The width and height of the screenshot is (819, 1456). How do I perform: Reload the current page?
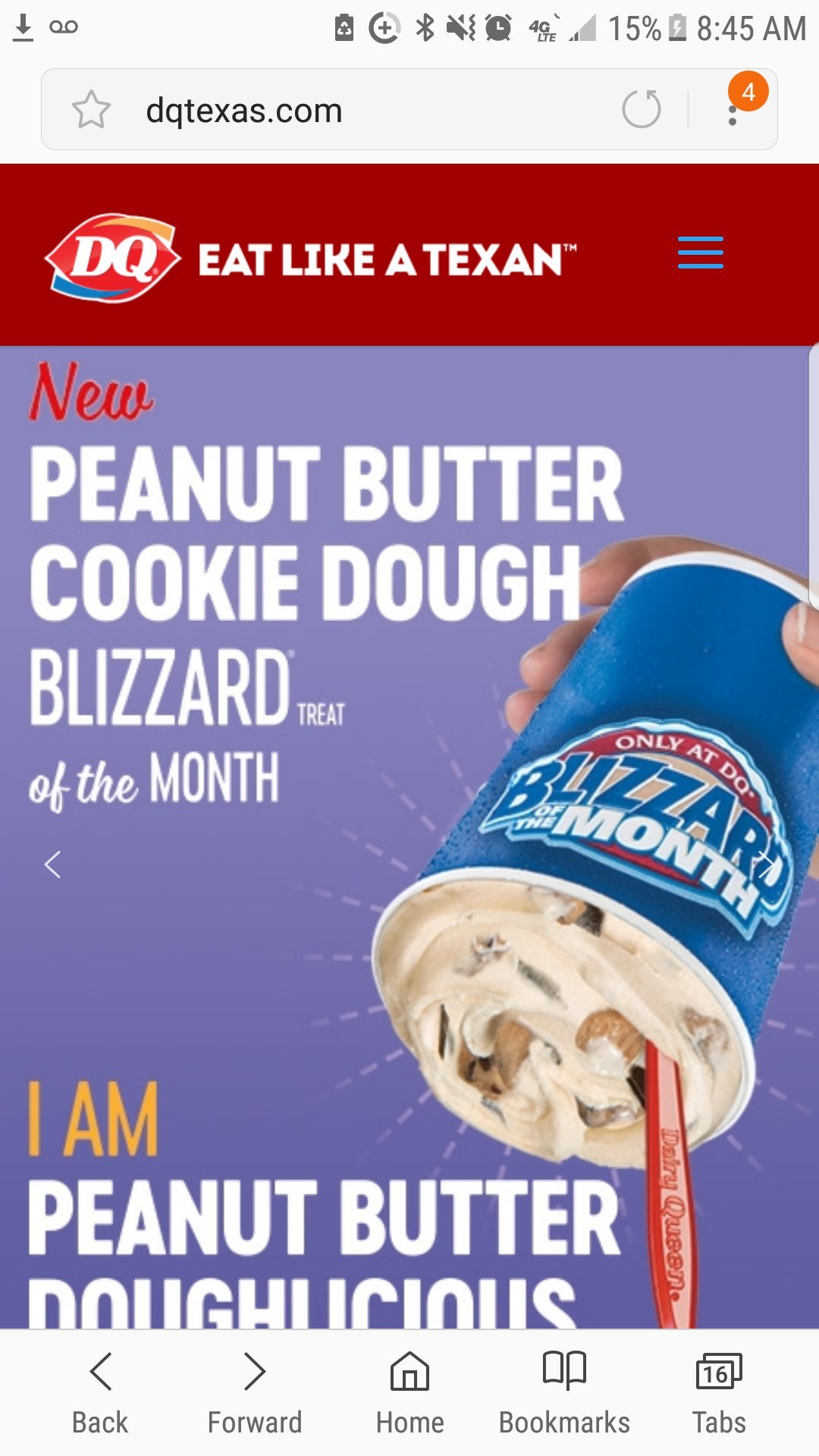coord(642,109)
